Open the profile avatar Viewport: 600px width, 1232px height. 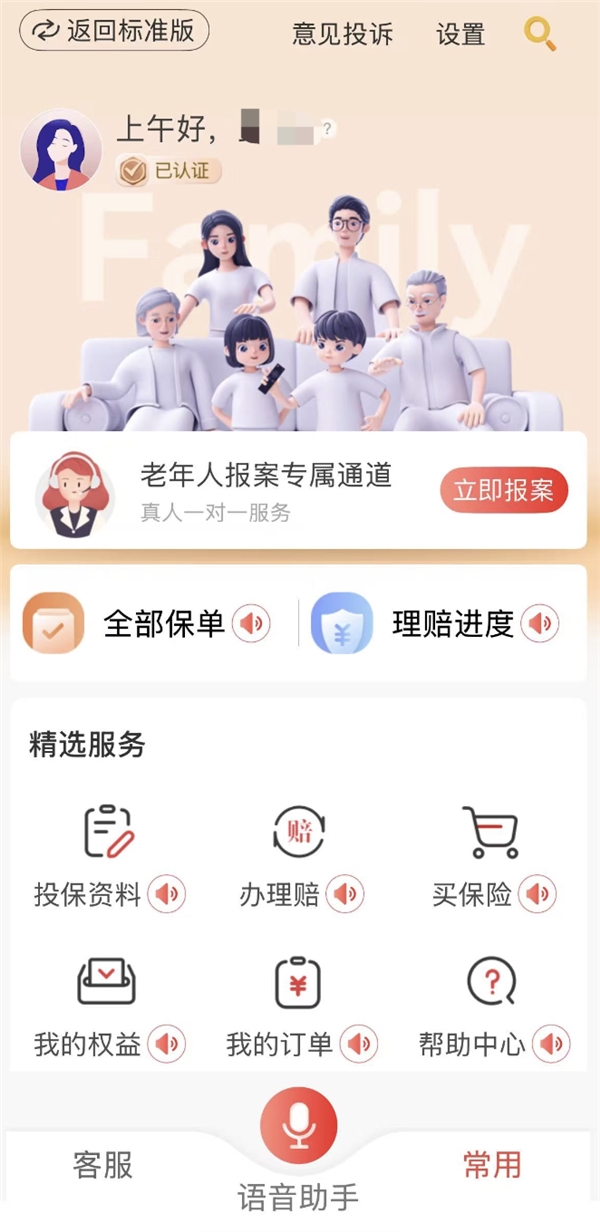click(61, 149)
